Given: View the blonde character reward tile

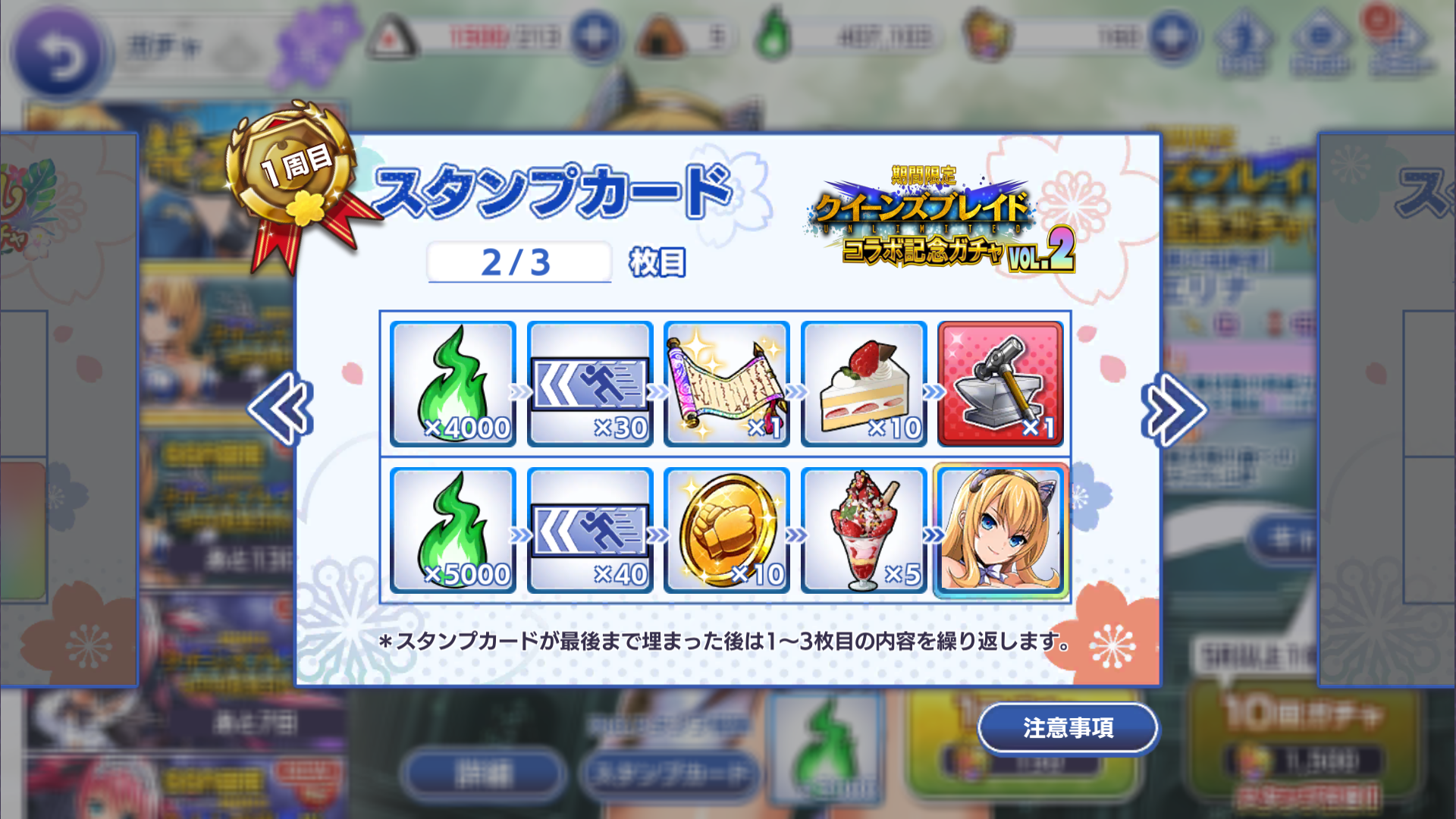Looking at the screenshot, I should tap(1000, 530).
